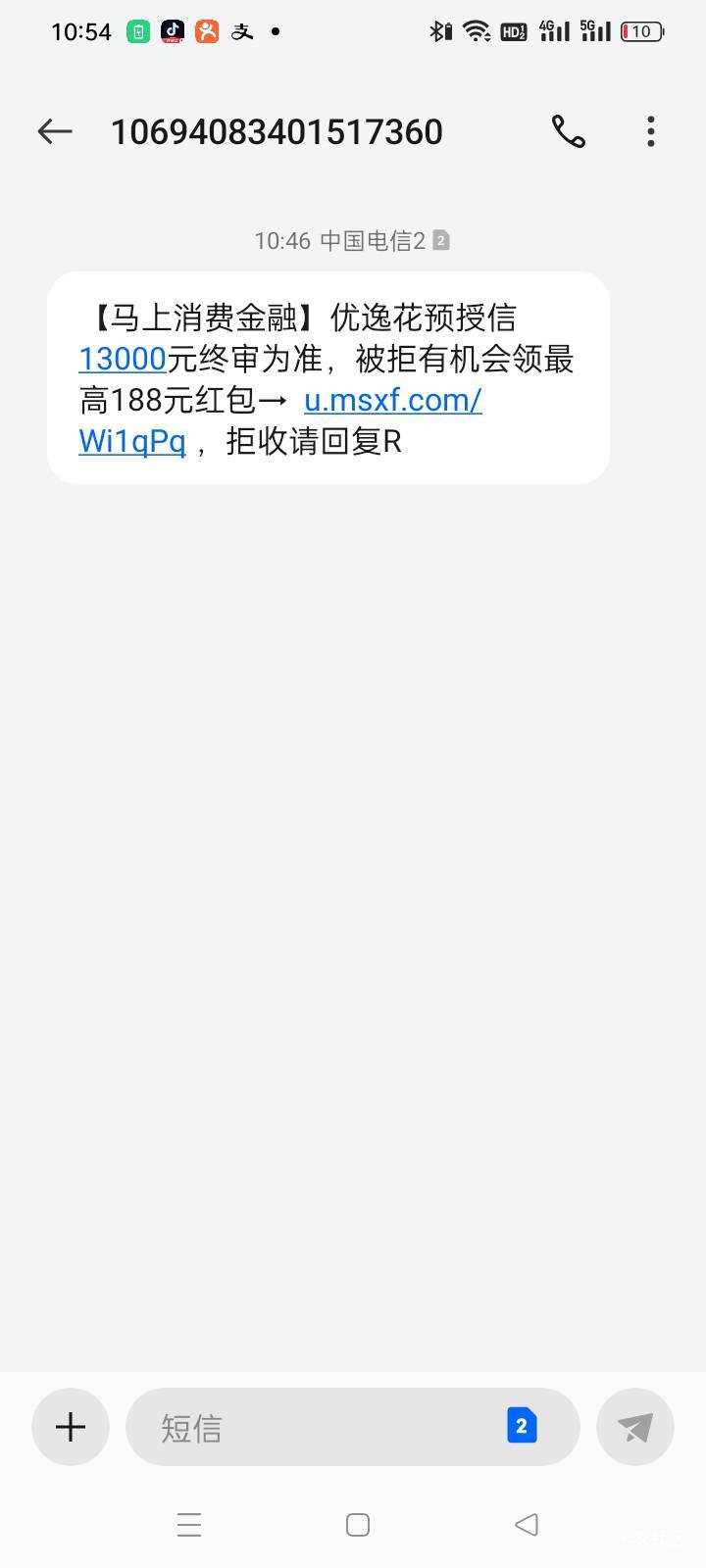Call the number 10694083401517360
Viewport: 706px width, 1568px height.
point(568,131)
